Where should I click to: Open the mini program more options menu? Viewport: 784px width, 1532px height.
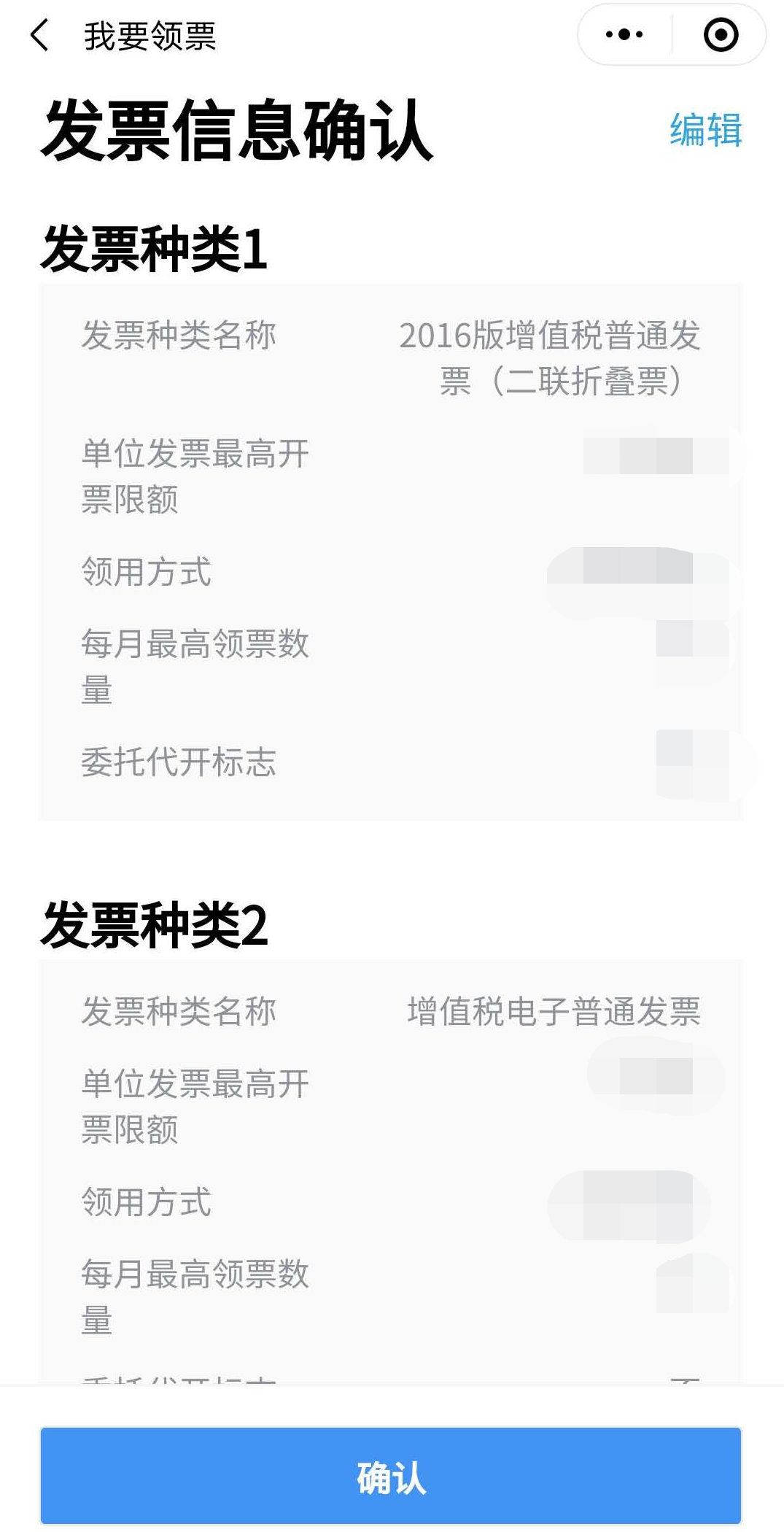click(x=624, y=34)
